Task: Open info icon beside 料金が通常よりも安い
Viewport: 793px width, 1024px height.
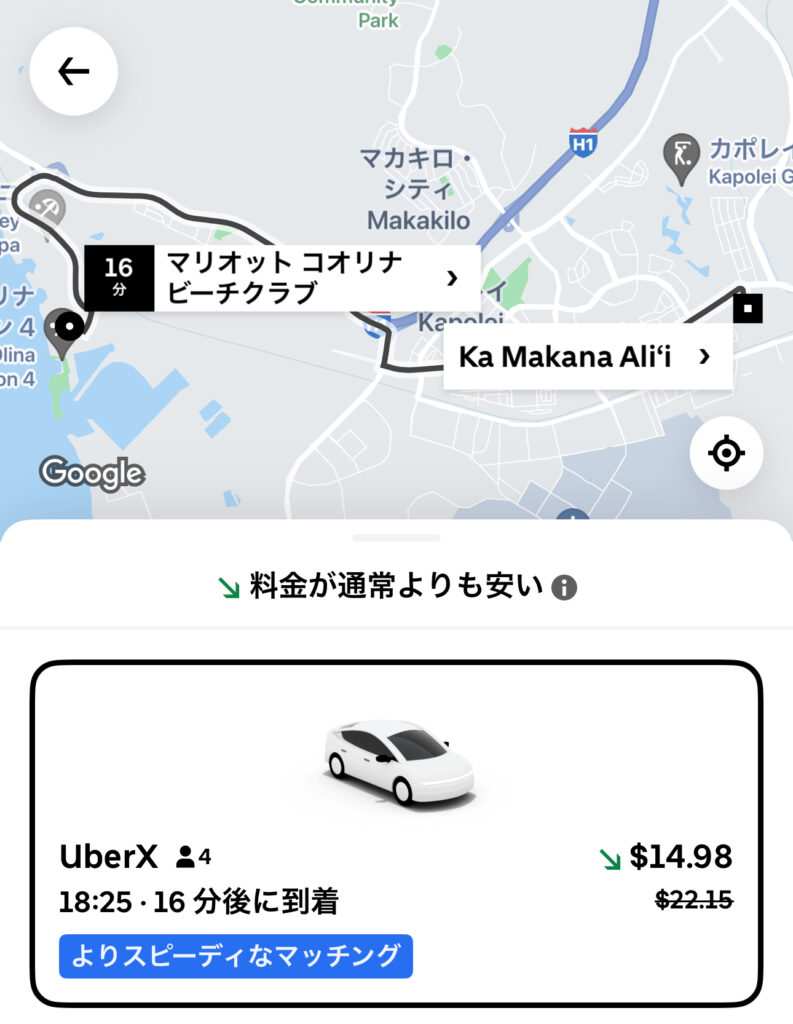Action: [564, 587]
